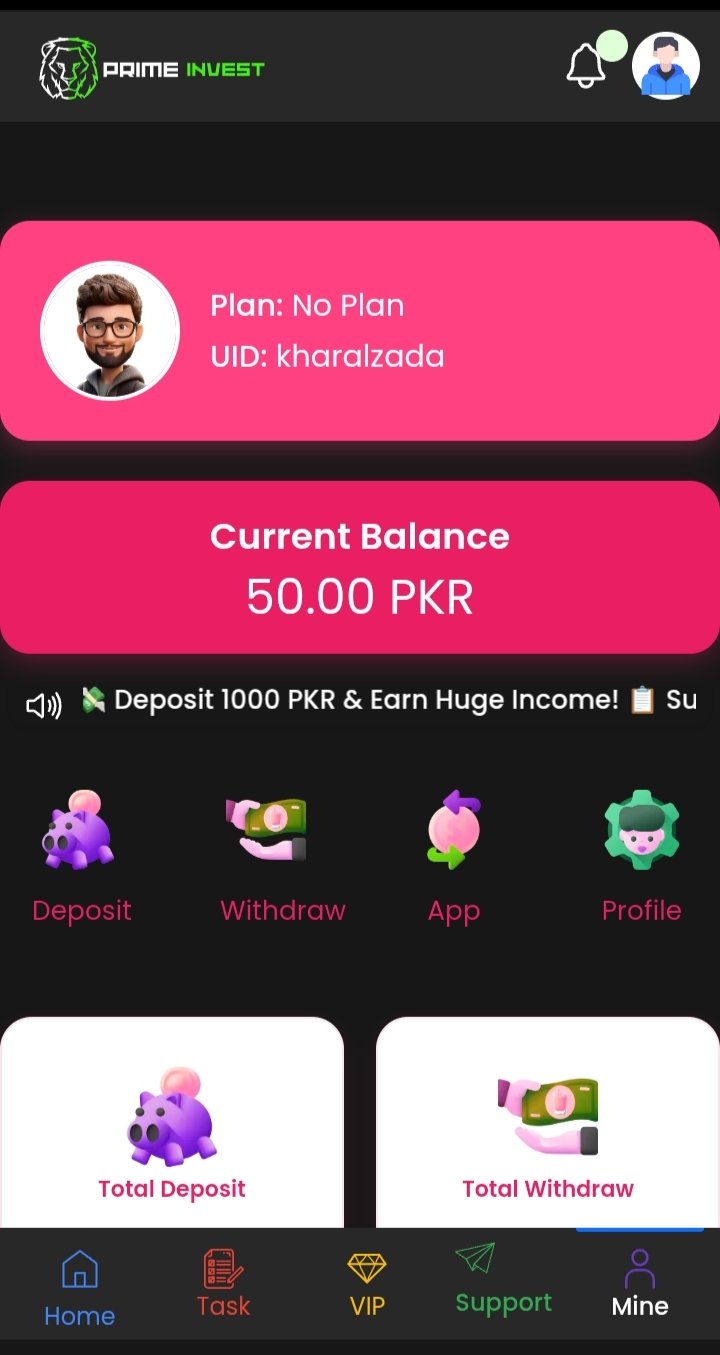720x1355 pixels.
Task: Open the Profile shortcut
Action: click(641, 856)
